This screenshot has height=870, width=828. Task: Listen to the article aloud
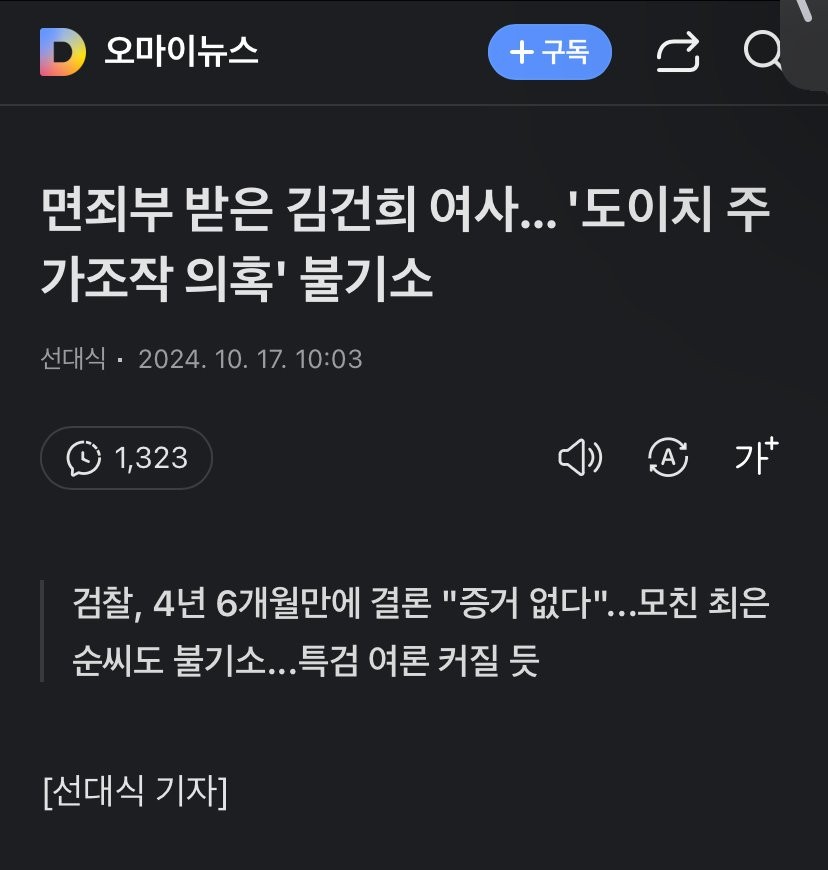pyautogui.click(x=579, y=458)
